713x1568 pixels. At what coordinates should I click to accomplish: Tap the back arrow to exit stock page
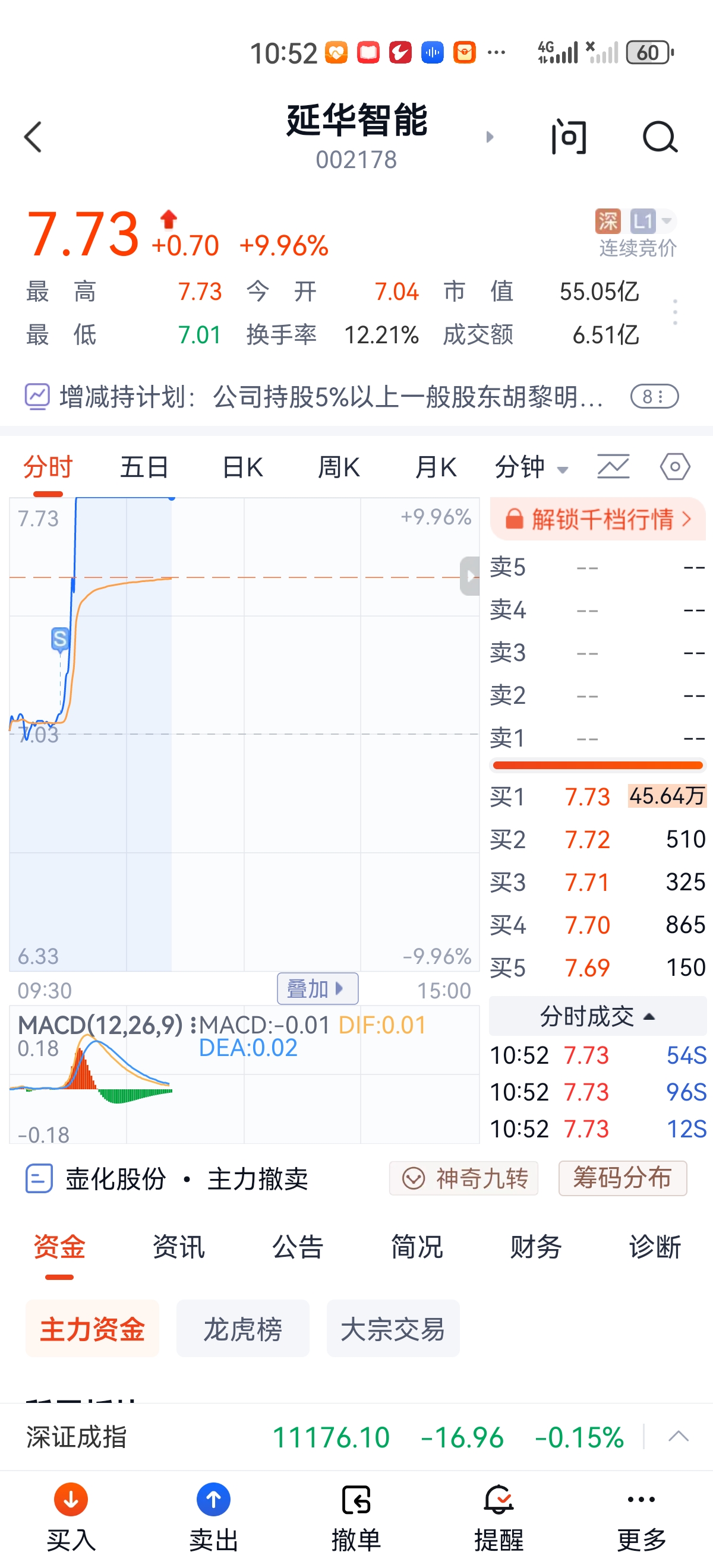33,137
